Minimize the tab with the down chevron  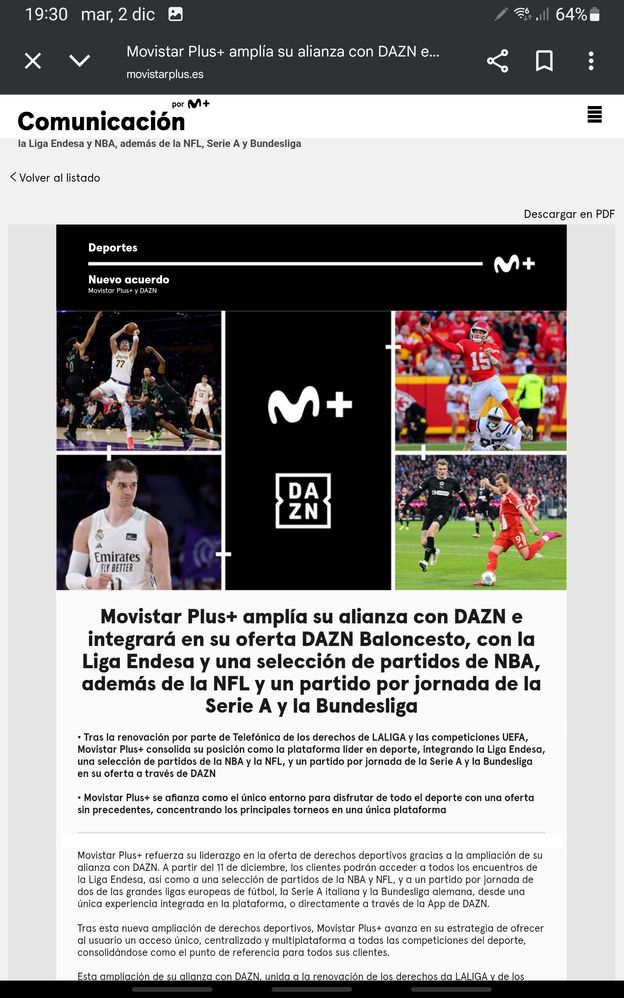(x=80, y=61)
